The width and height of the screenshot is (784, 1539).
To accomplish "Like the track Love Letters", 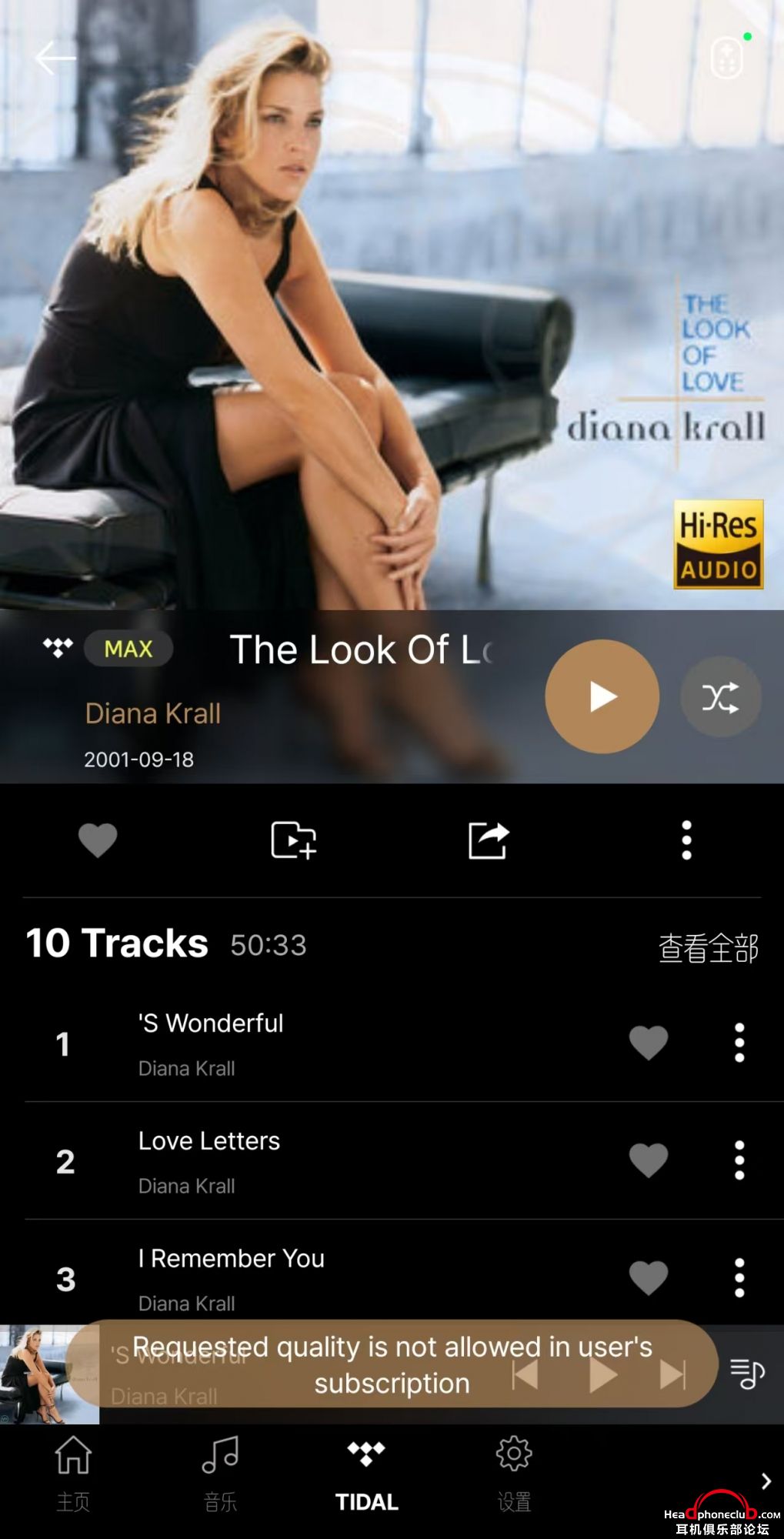I will click(x=648, y=1160).
